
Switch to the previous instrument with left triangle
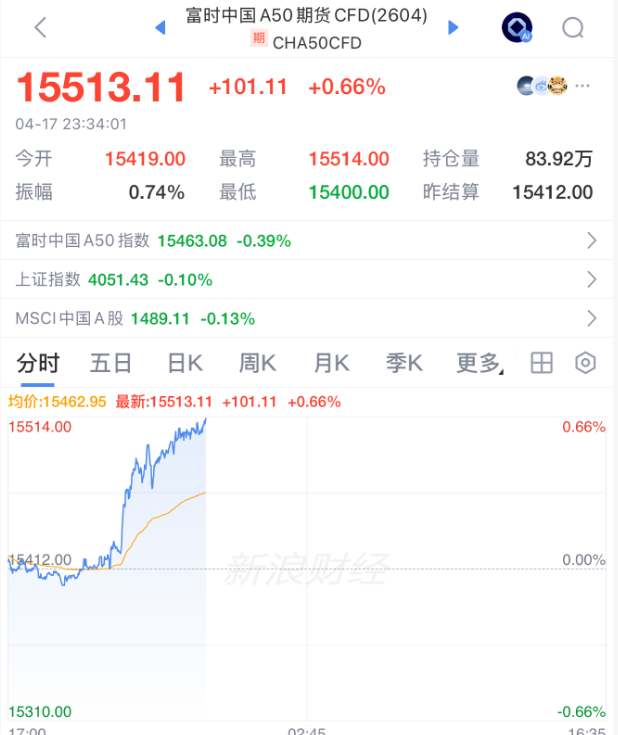point(160,28)
